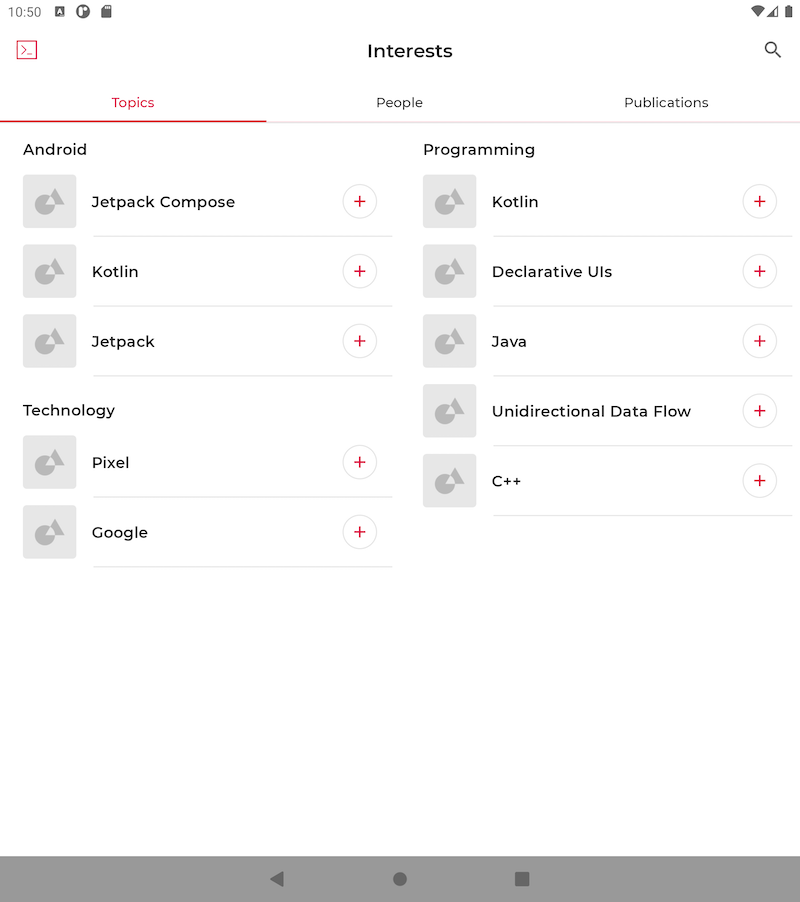Tap the Home button in navigation bar

pyautogui.click(x=399, y=879)
